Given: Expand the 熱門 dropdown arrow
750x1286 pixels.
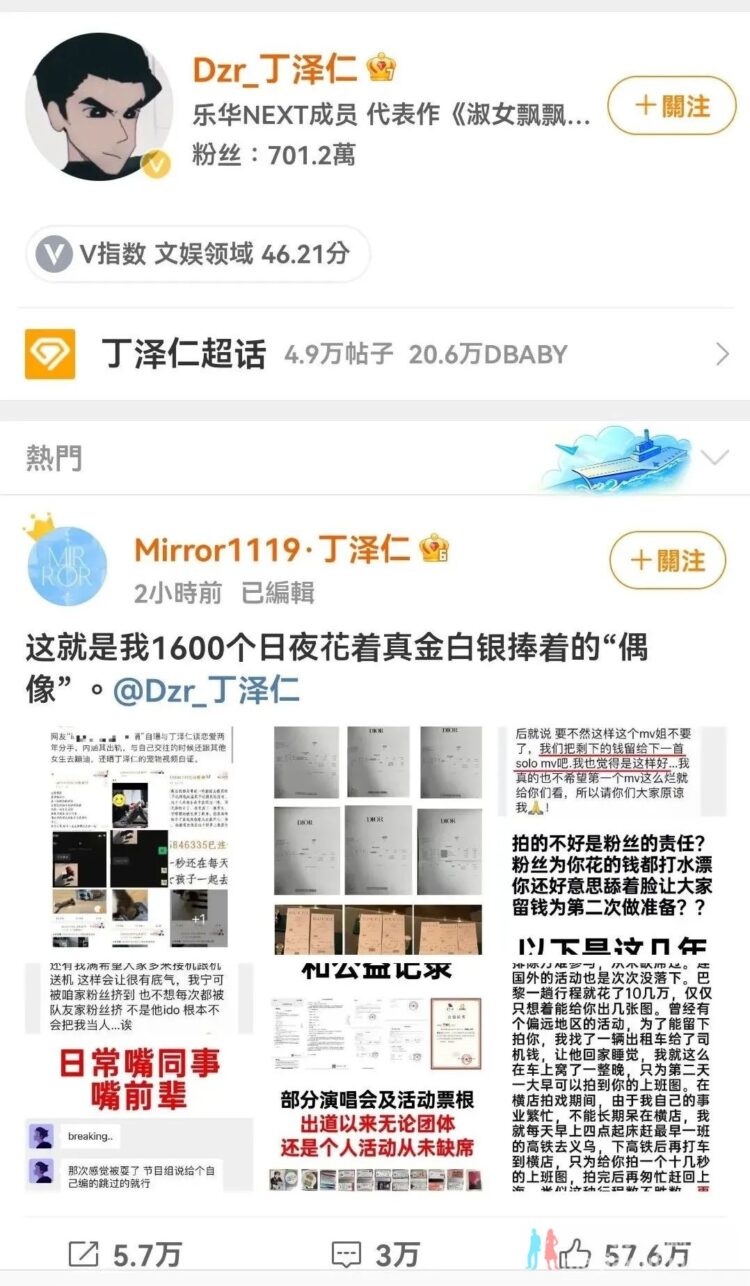Looking at the screenshot, I should [x=715, y=459].
